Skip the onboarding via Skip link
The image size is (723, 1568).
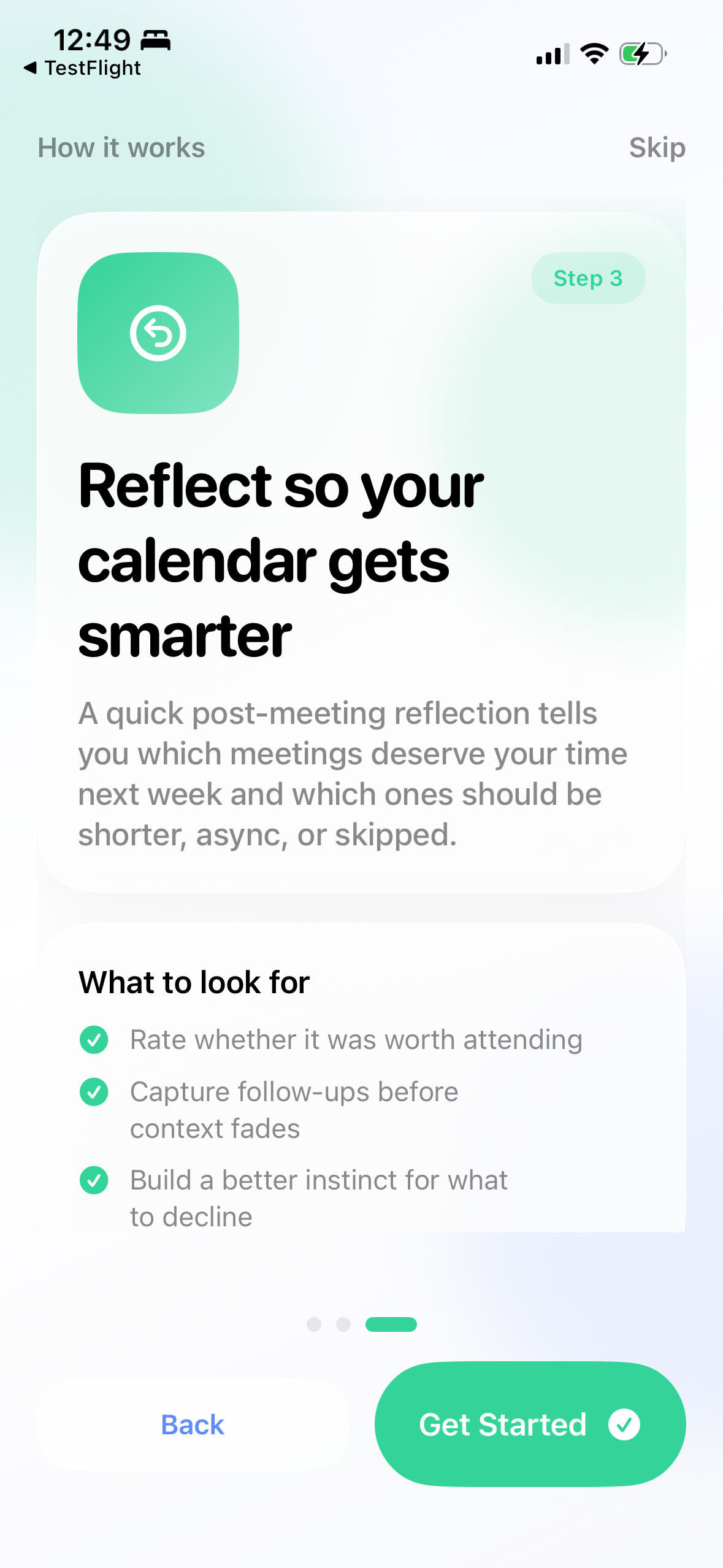[657, 147]
